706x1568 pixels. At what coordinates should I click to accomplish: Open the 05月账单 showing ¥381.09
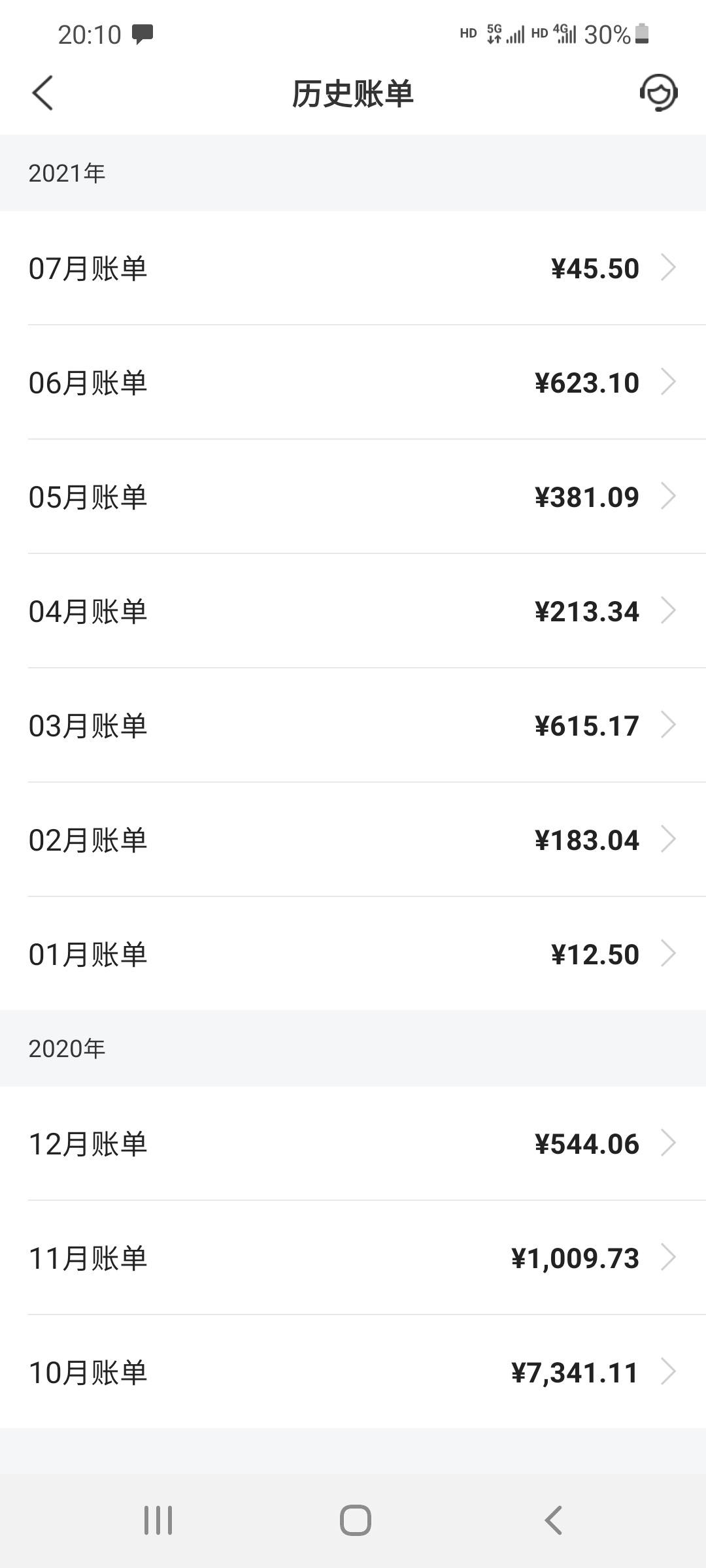pos(353,497)
